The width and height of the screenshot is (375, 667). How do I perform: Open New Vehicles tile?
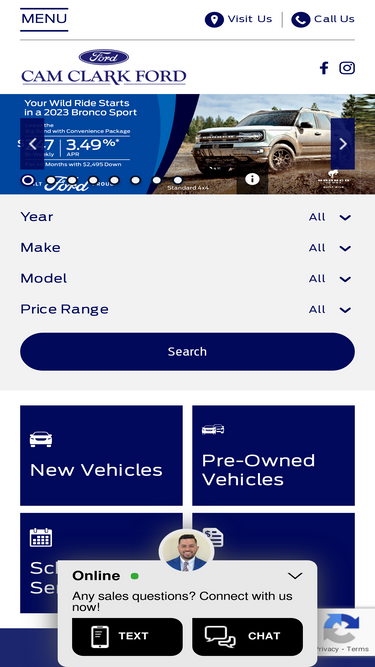point(101,455)
